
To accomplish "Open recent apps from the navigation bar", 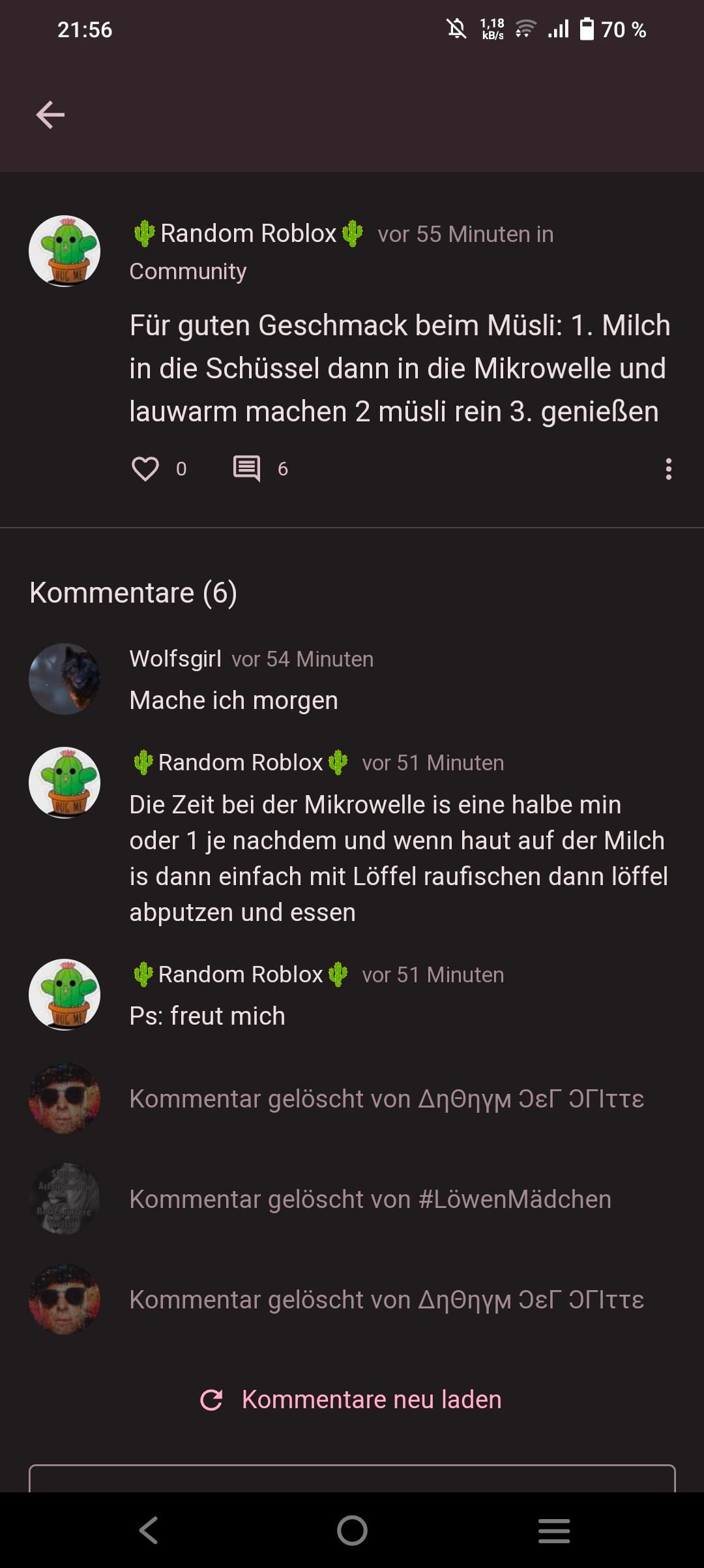I will pyautogui.click(x=554, y=1530).
